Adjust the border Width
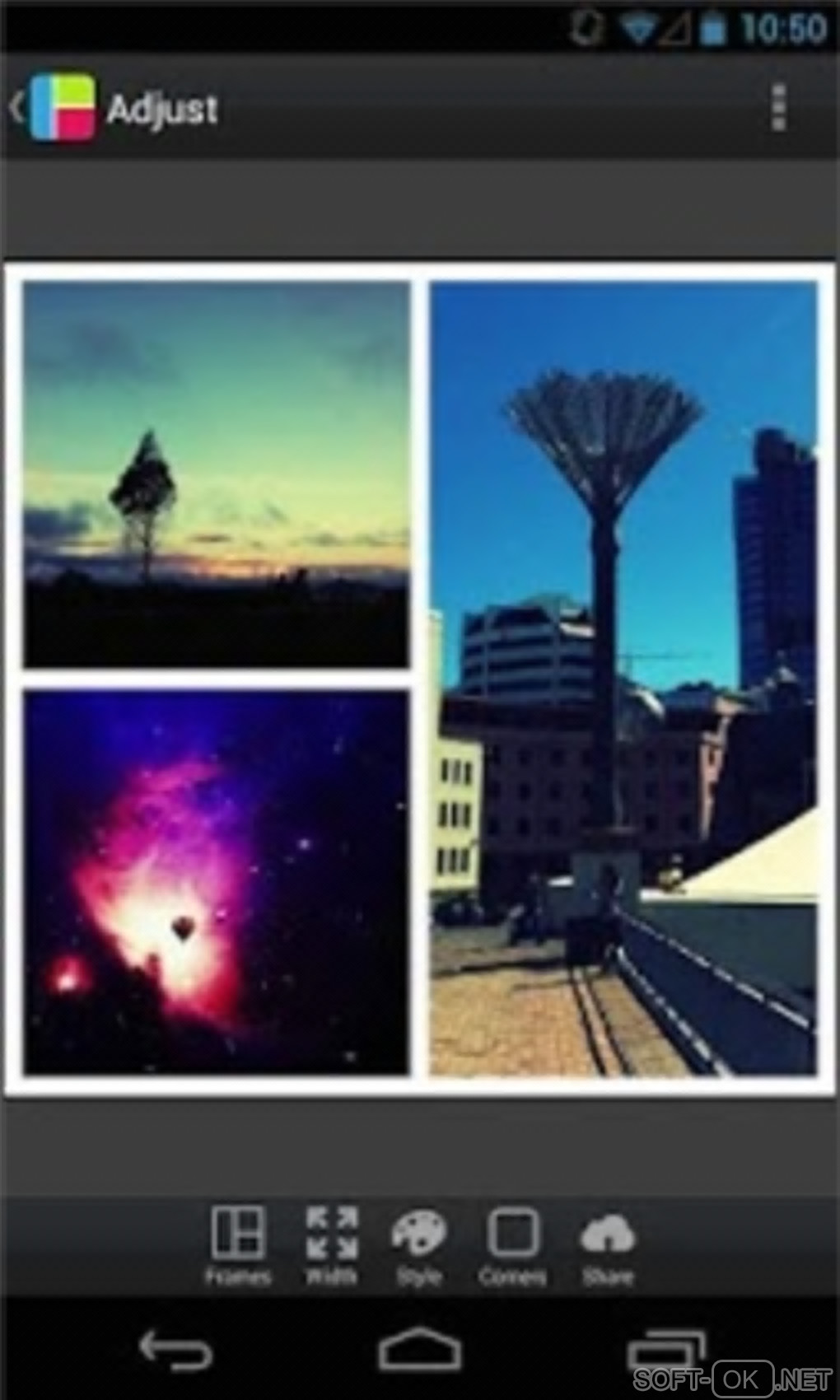This screenshot has height=1400, width=840. pos(331,1245)
